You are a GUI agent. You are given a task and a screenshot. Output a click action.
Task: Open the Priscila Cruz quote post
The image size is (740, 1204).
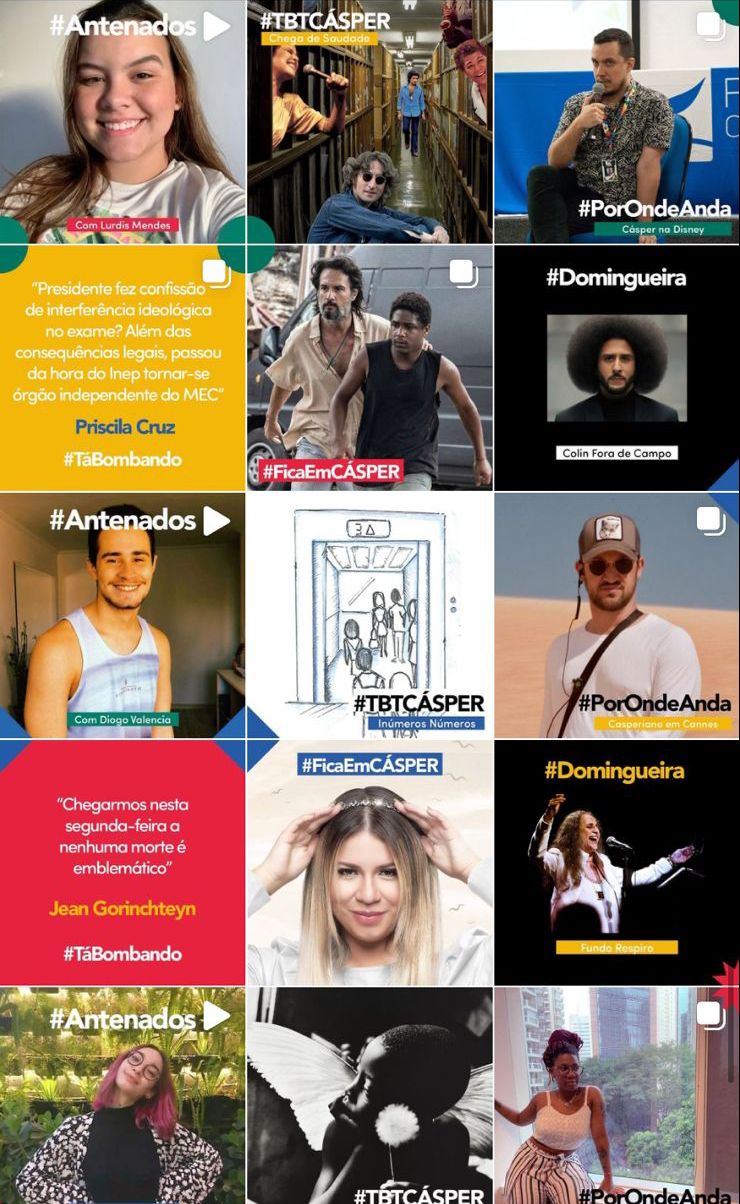(x=122, y=368)
